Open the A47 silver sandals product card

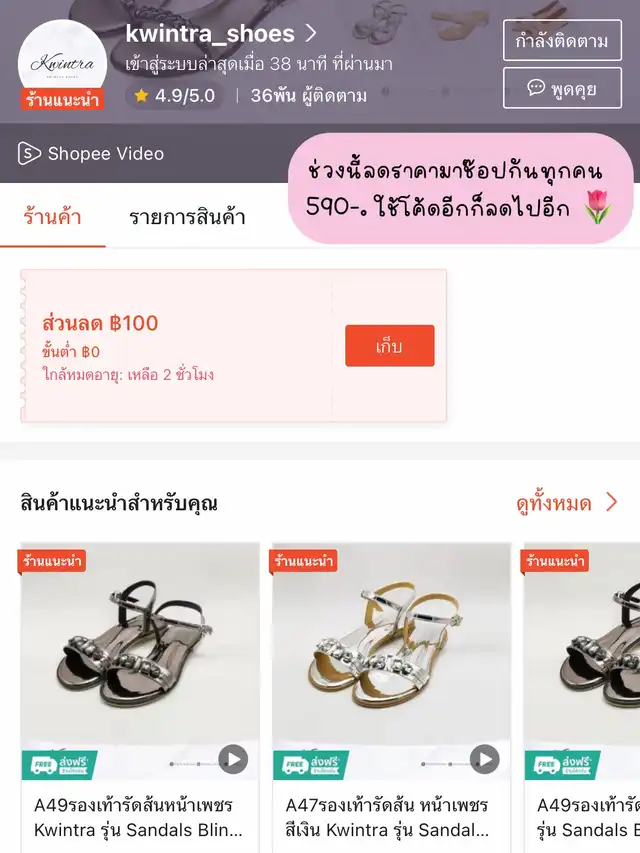pyautogui.click(x=391, y=660)
